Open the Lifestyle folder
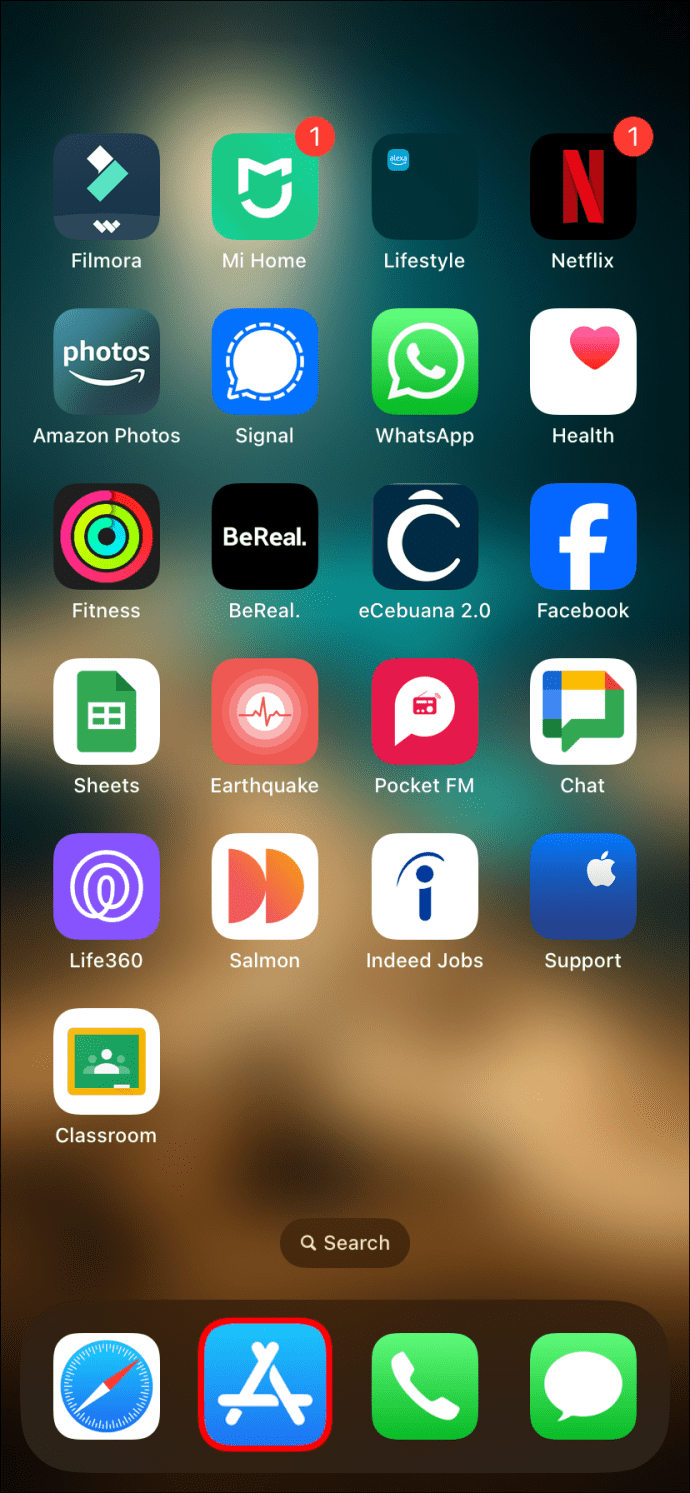The image size is (690, 1493). point(424,187)
